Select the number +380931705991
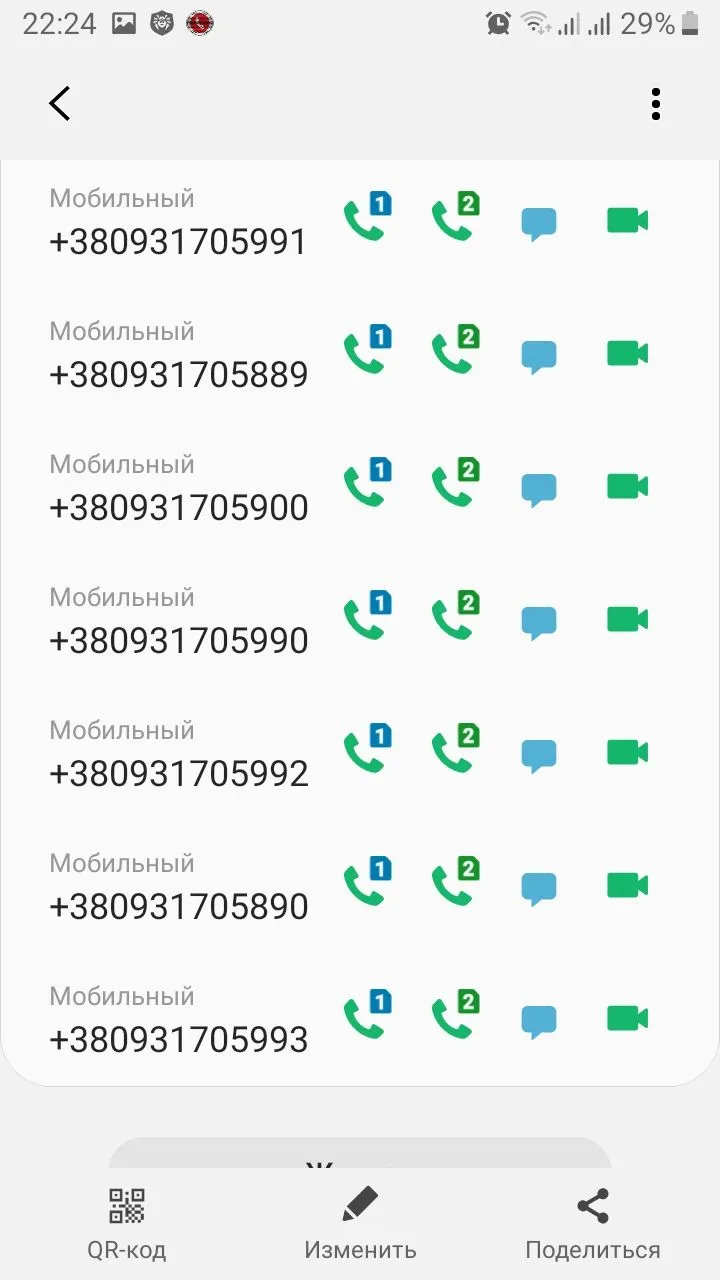720x1280 pixels. (178, 243)
